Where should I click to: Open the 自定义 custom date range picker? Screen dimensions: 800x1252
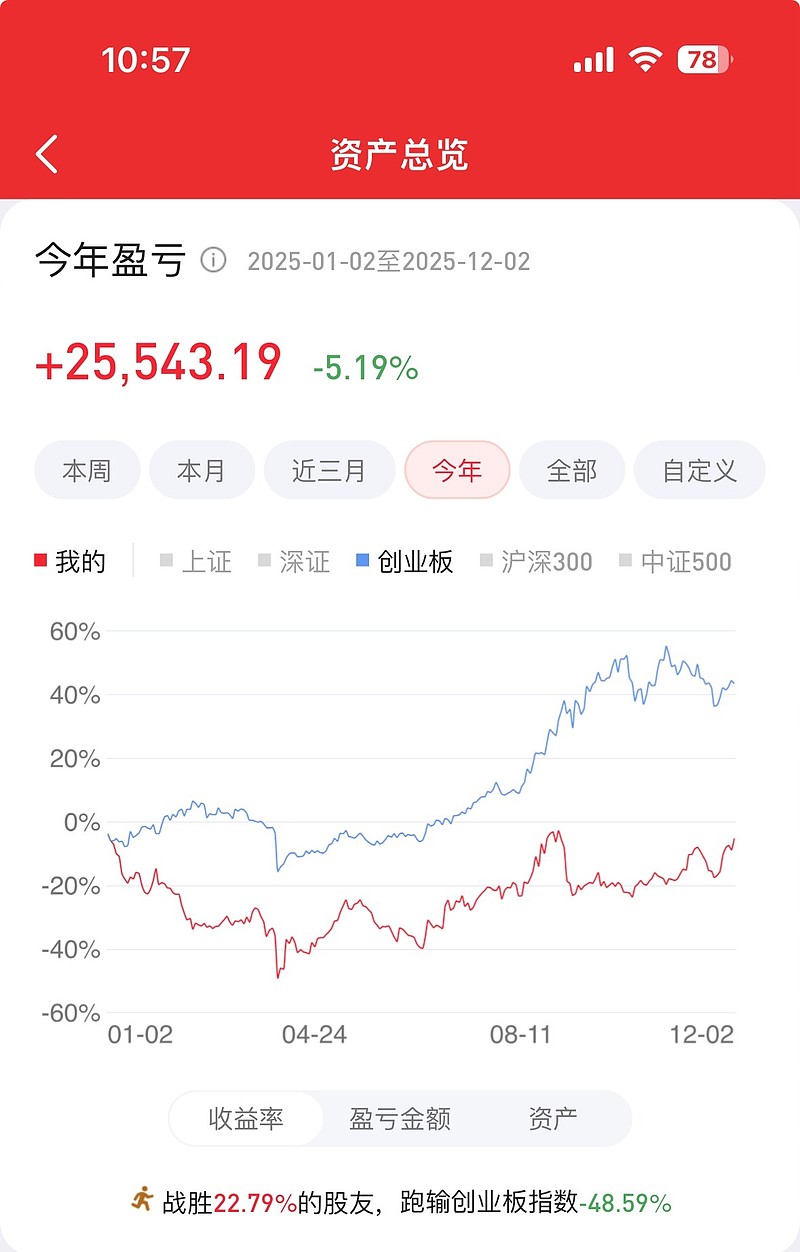click(700, 470)
